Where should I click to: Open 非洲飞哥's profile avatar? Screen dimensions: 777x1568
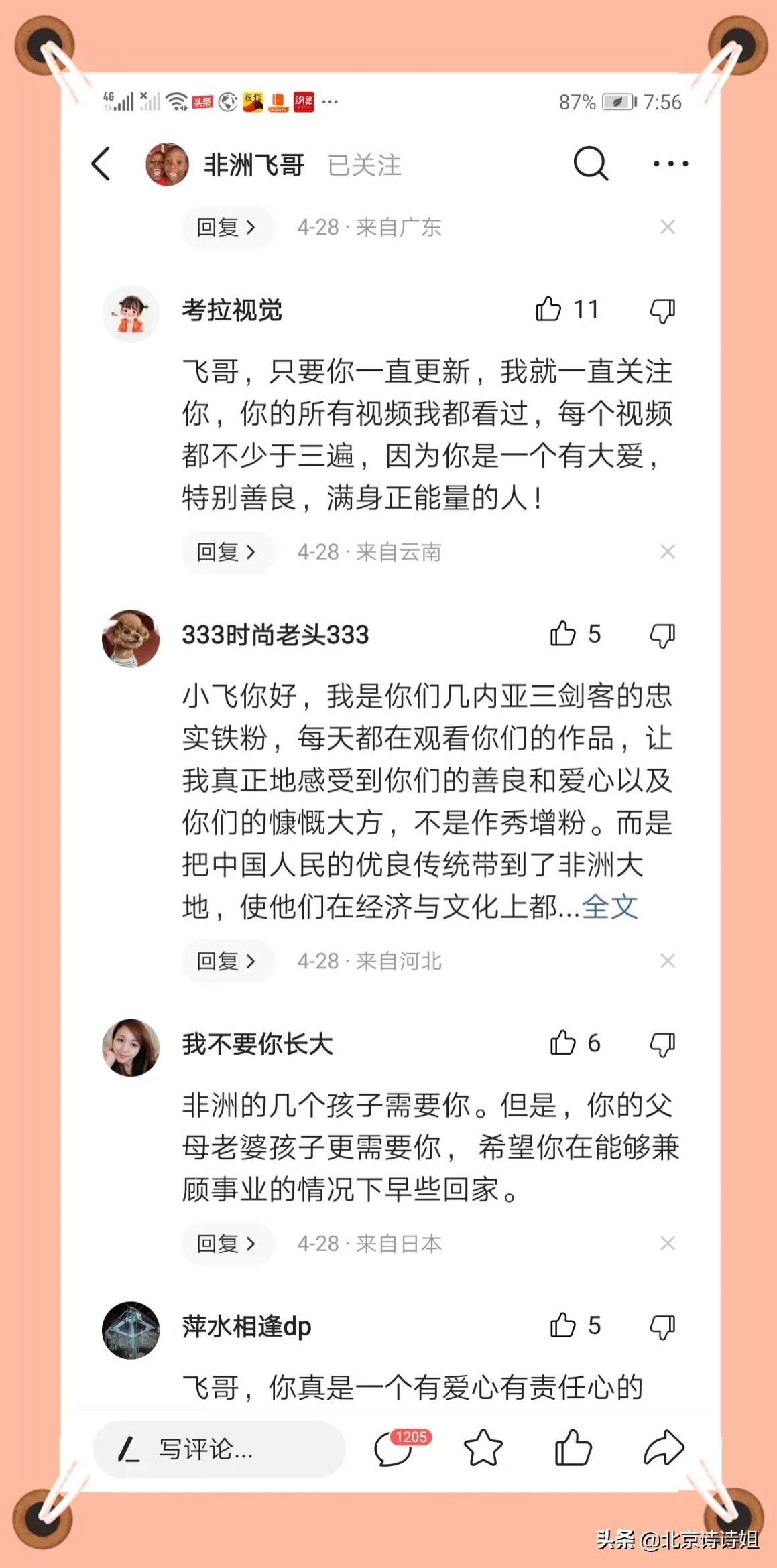pyautogui.click(x=167, y=164)
